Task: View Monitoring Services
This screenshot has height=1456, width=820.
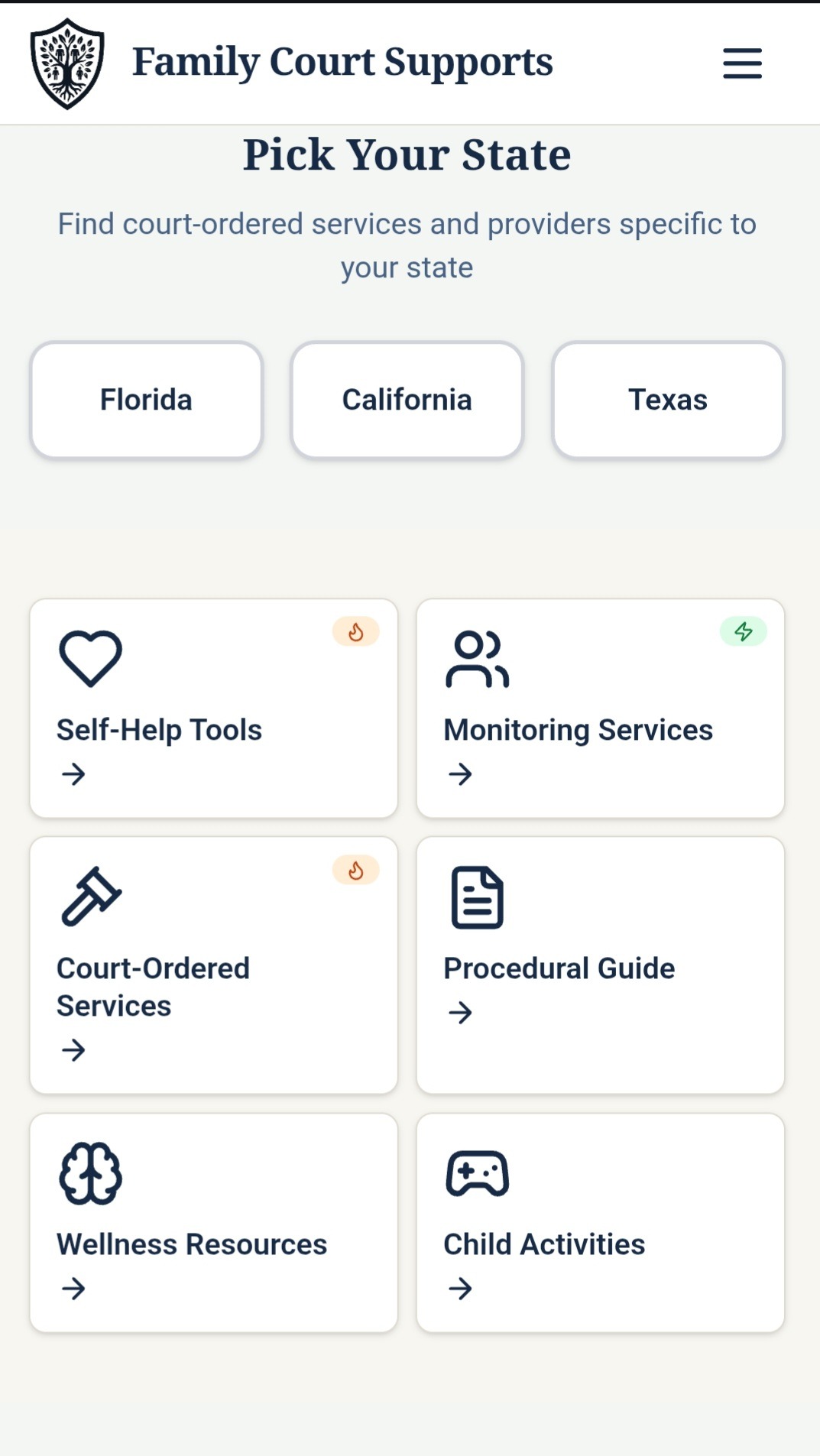Action: click(600, 709)
